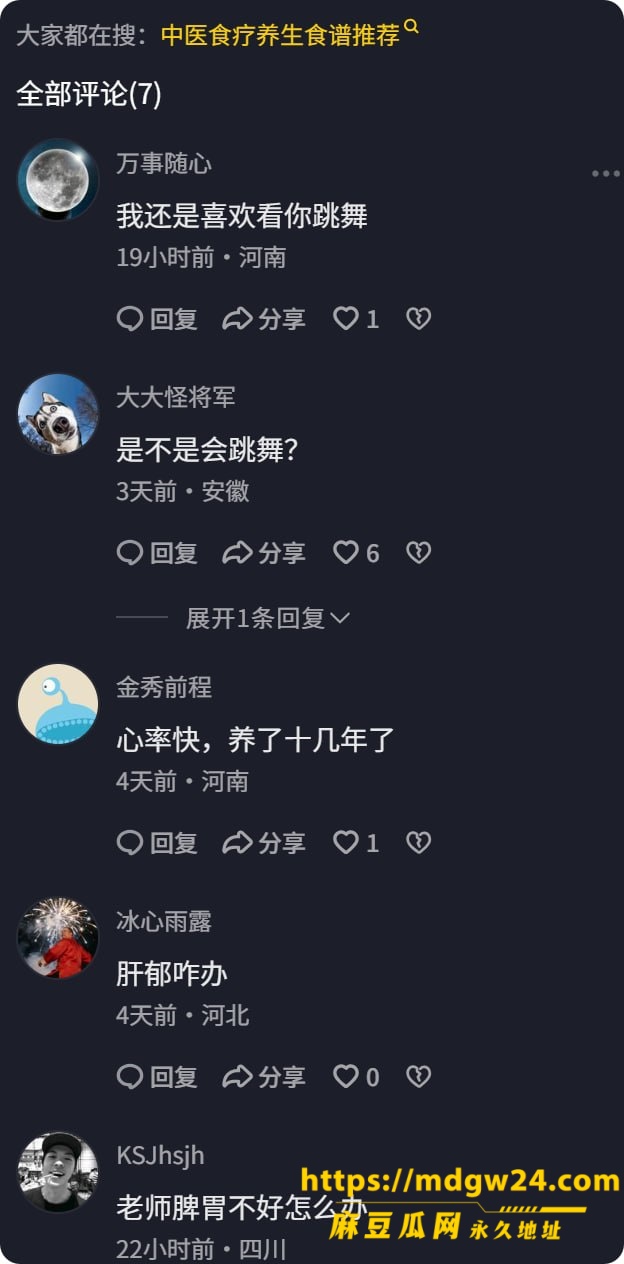Search the suggested term 中医食疗养生食谱推荐
This screenshot has height=1264, width=624.
(289, 35)
